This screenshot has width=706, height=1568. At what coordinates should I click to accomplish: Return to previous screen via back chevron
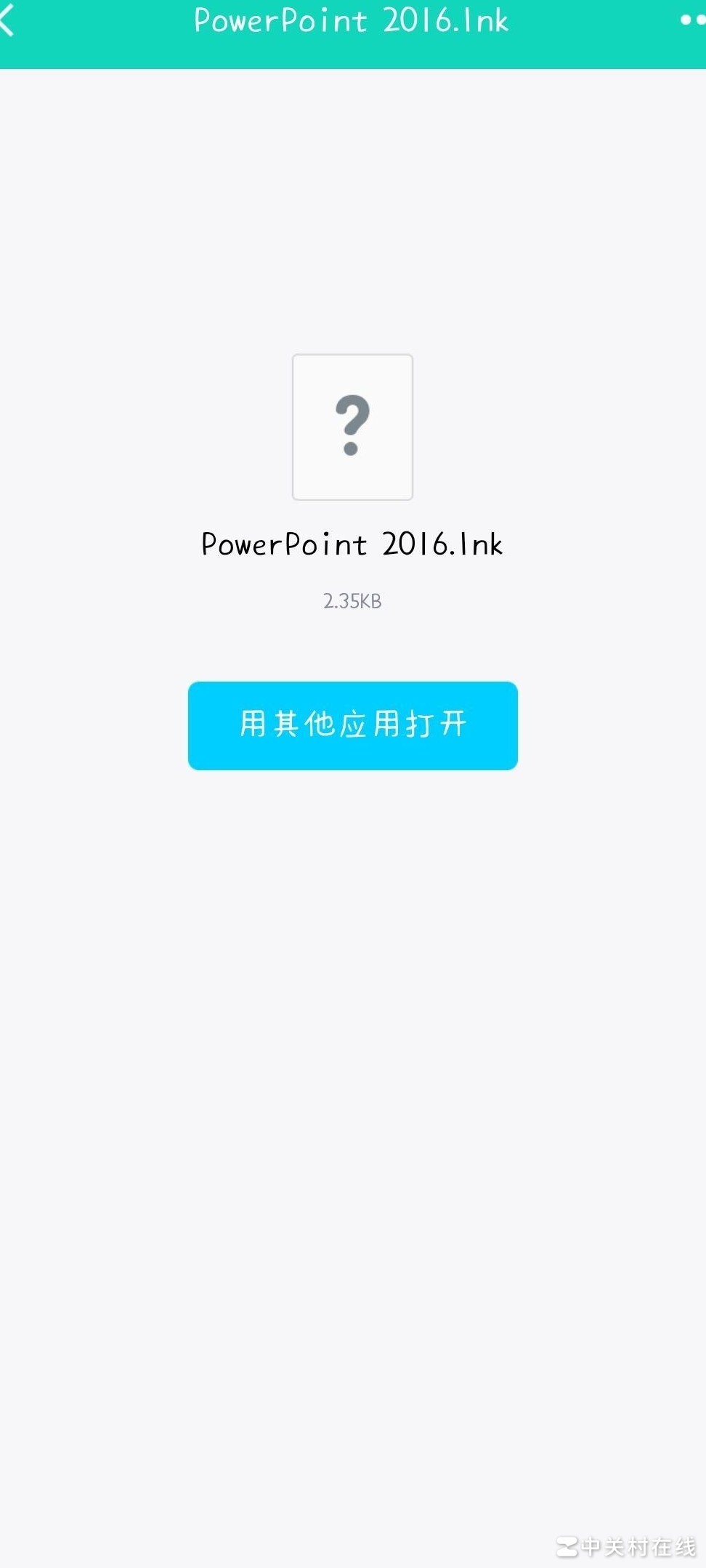click(9, 20)
